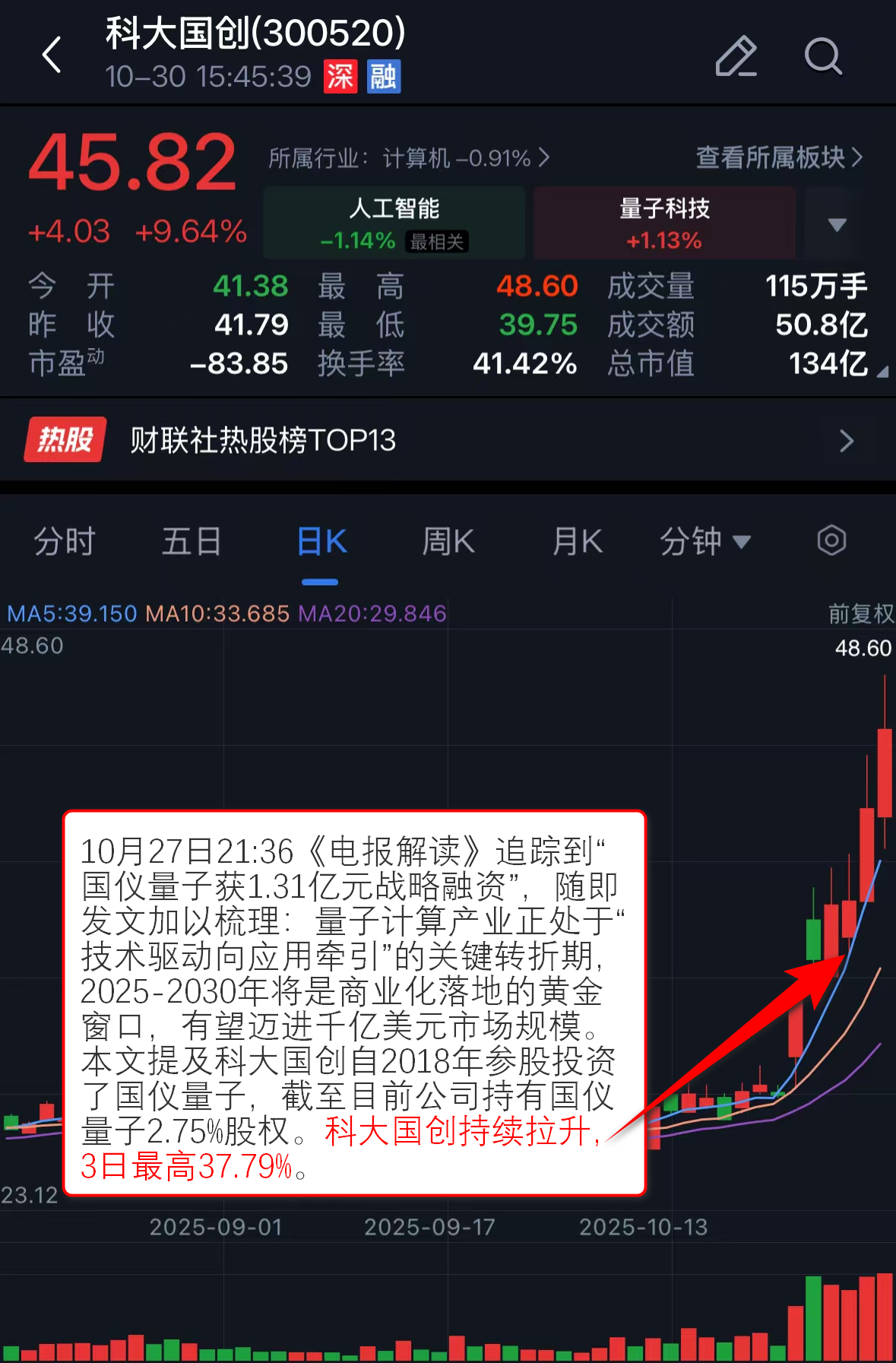This screenshot has height=1363, width=896.
Task: Open stock search magnifier
Action: [x=823, y=56]
